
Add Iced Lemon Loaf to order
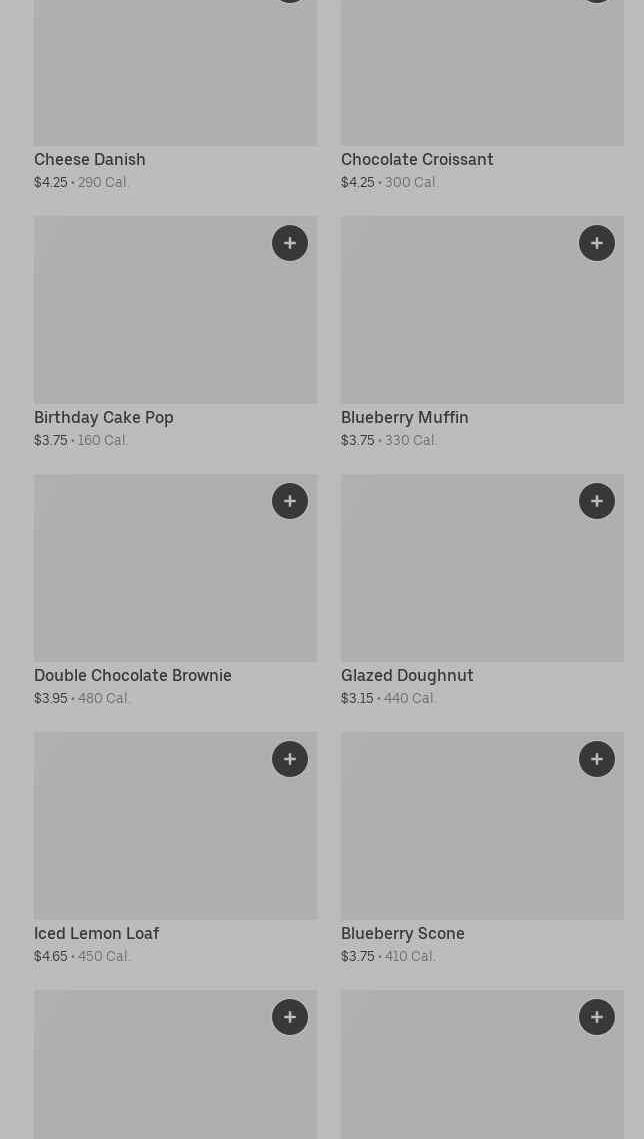coord(290,759)
